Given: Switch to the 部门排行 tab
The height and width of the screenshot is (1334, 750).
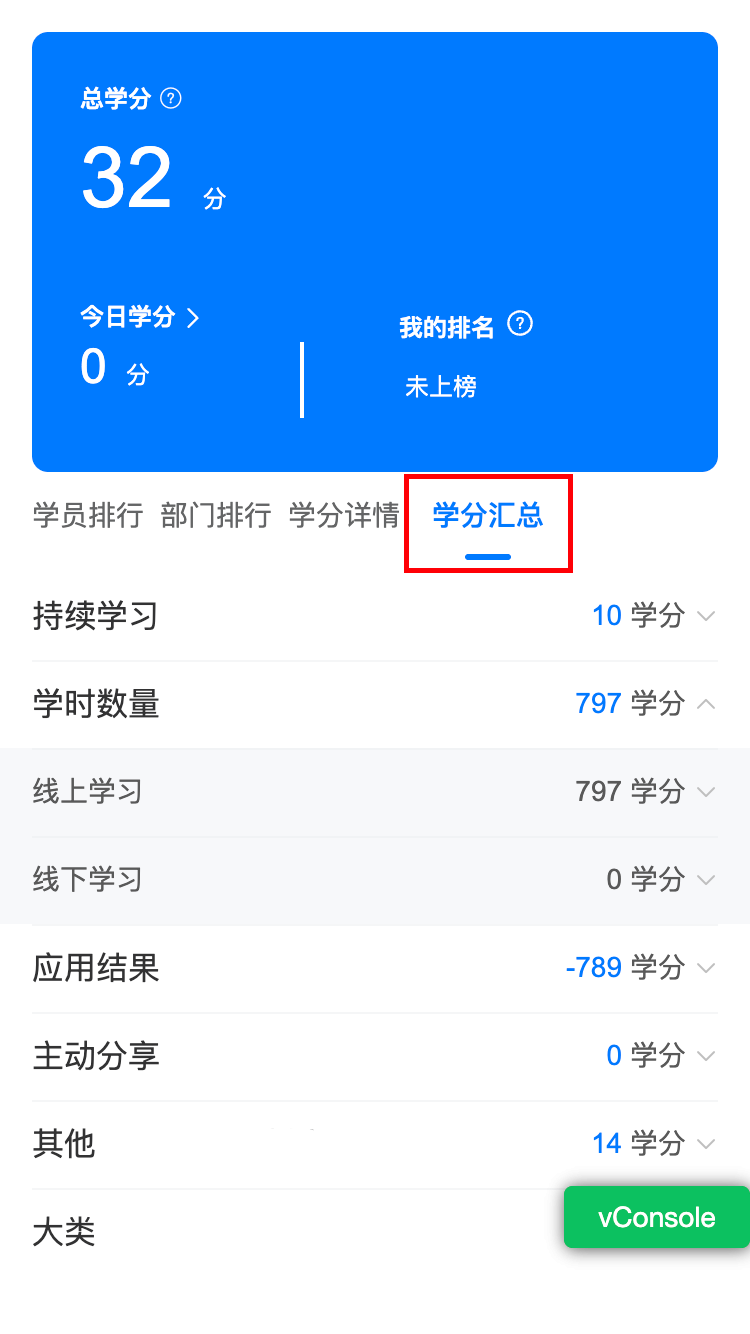Looking at the screenshot, I should tap(216, 516).
